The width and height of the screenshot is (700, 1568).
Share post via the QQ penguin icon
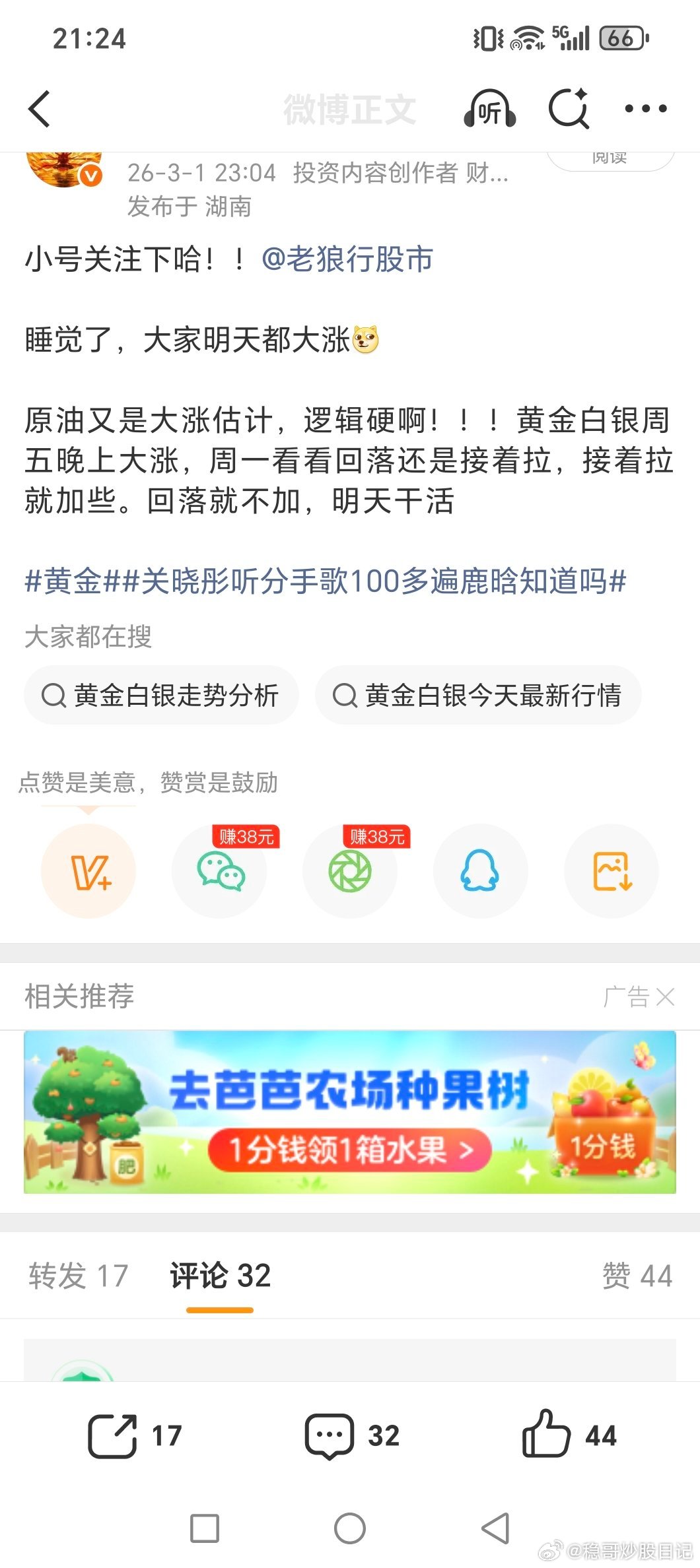[x=480, y=871]
